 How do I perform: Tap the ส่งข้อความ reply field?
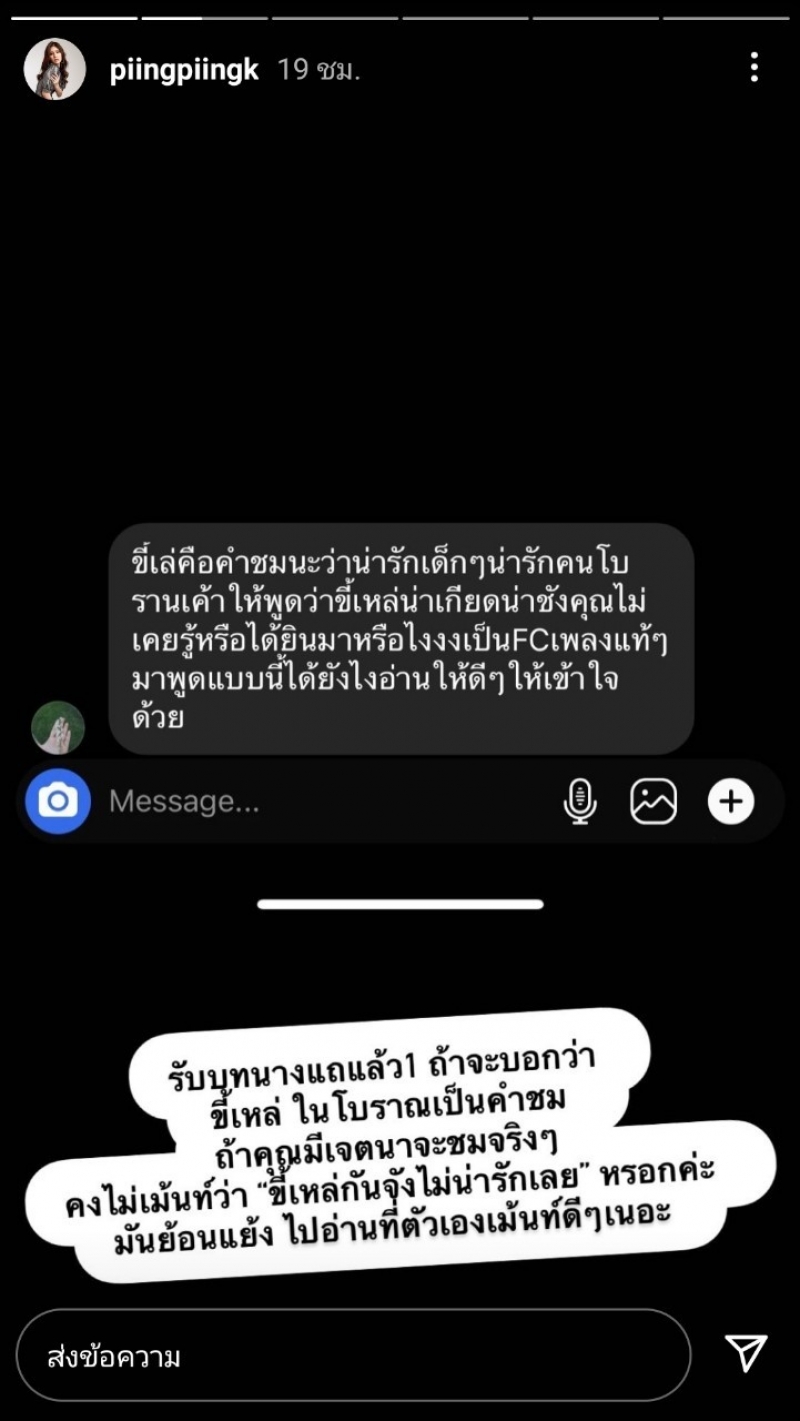(353, 1356)
